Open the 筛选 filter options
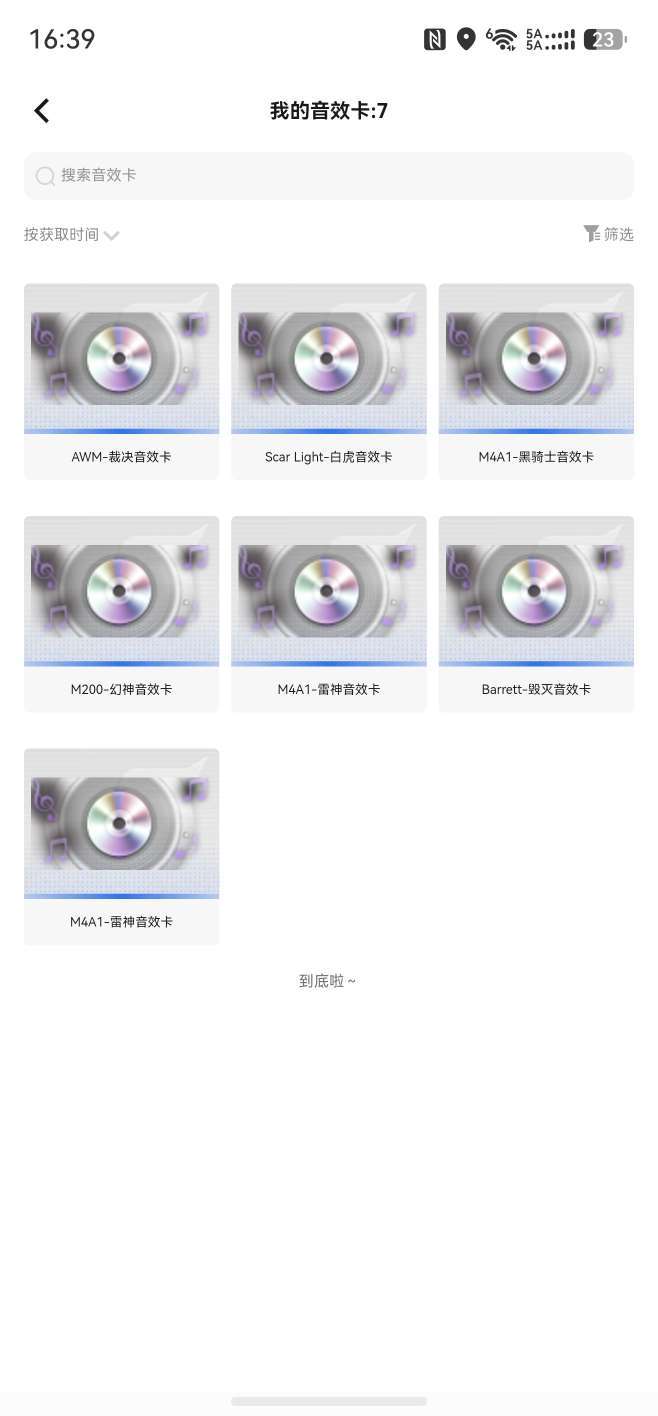 pyautogui.click(x=608, y=234)
